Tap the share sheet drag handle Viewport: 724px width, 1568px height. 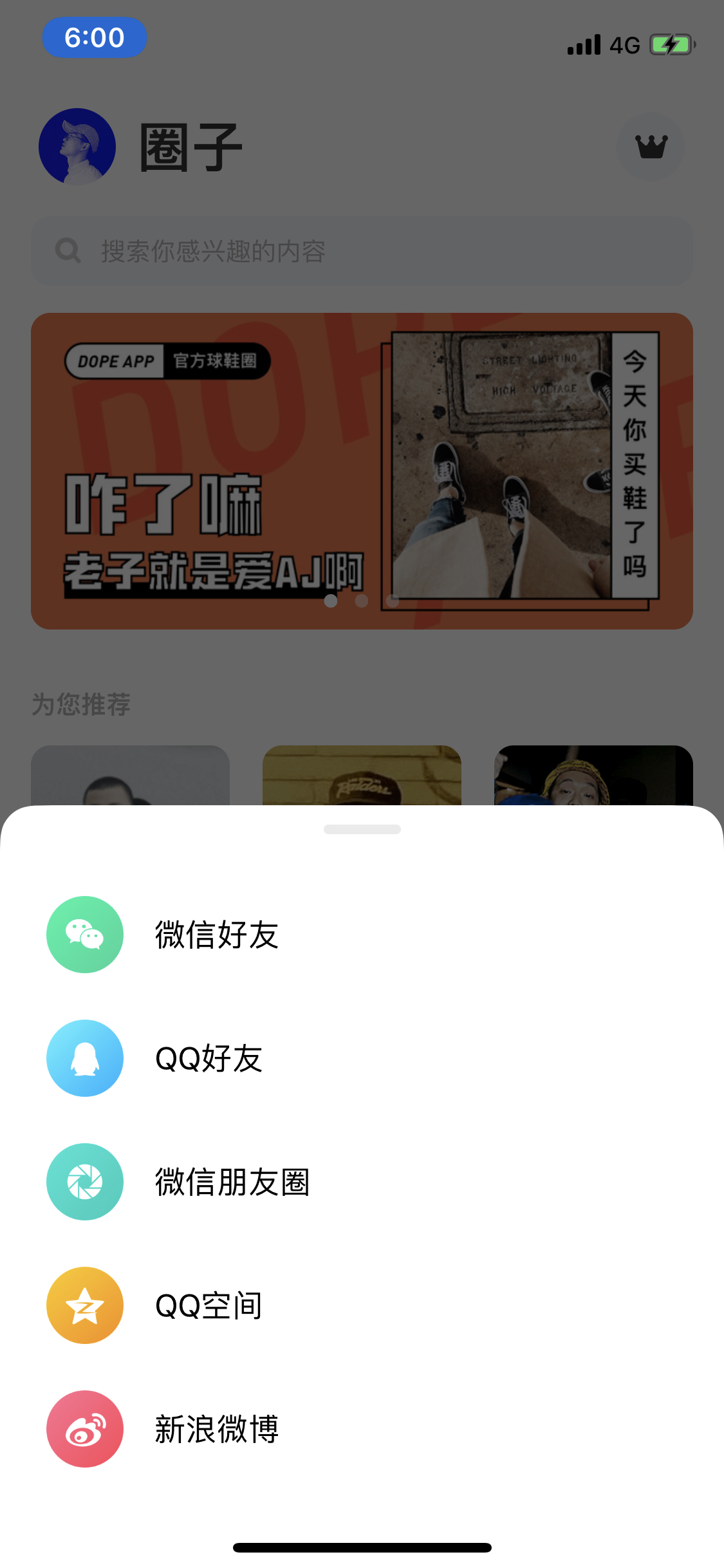tap(362, 829)
